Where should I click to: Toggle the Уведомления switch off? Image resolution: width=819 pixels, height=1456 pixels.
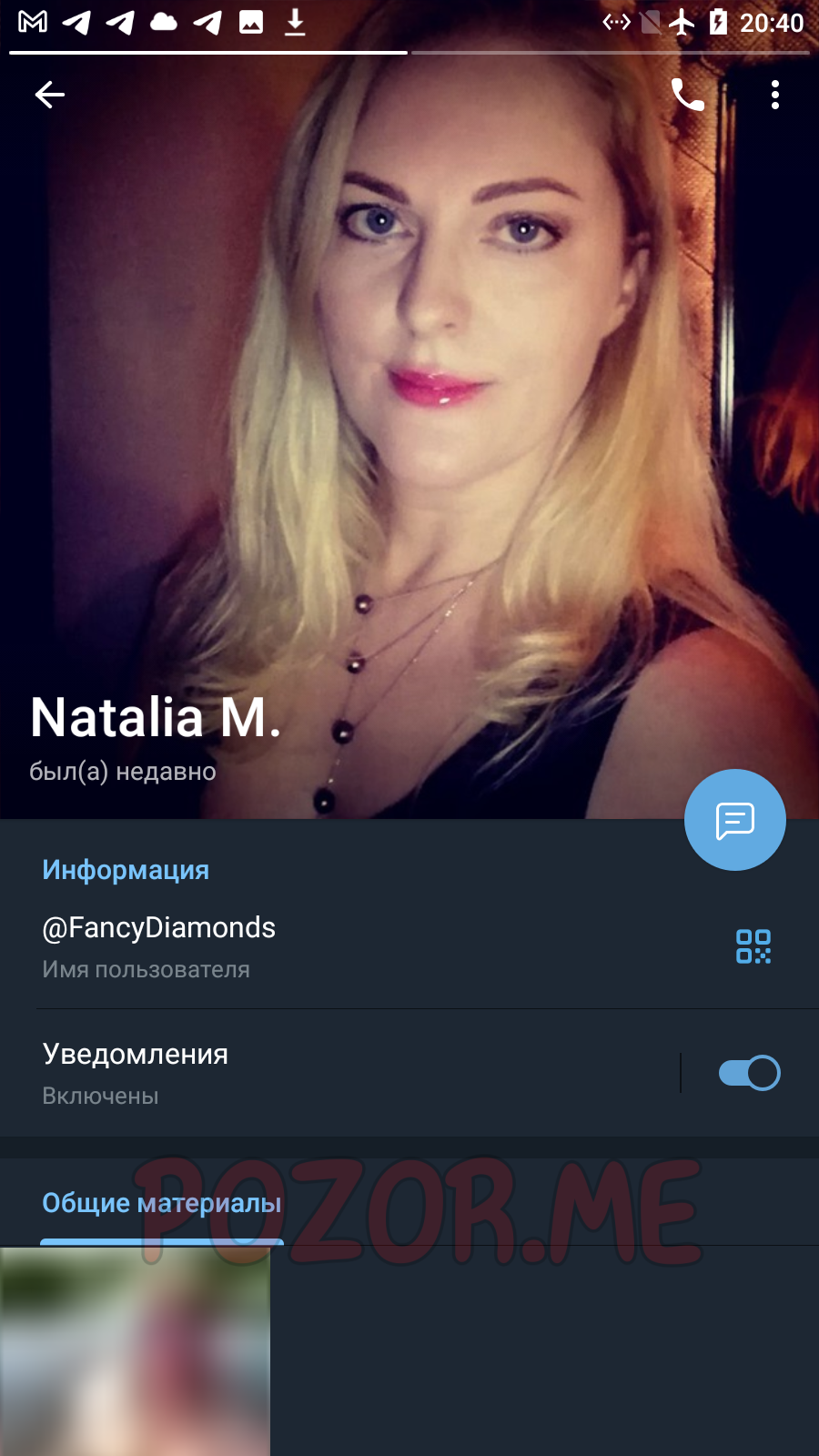[749, 1073]
